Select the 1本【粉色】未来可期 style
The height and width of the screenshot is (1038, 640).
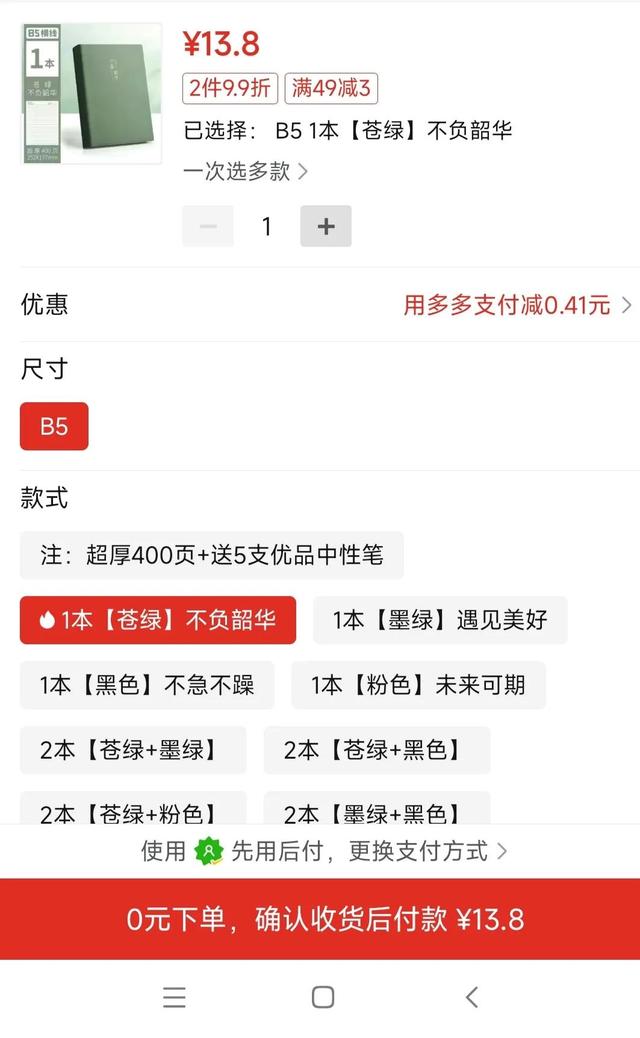pyautogui.click(x=419, y=685)
